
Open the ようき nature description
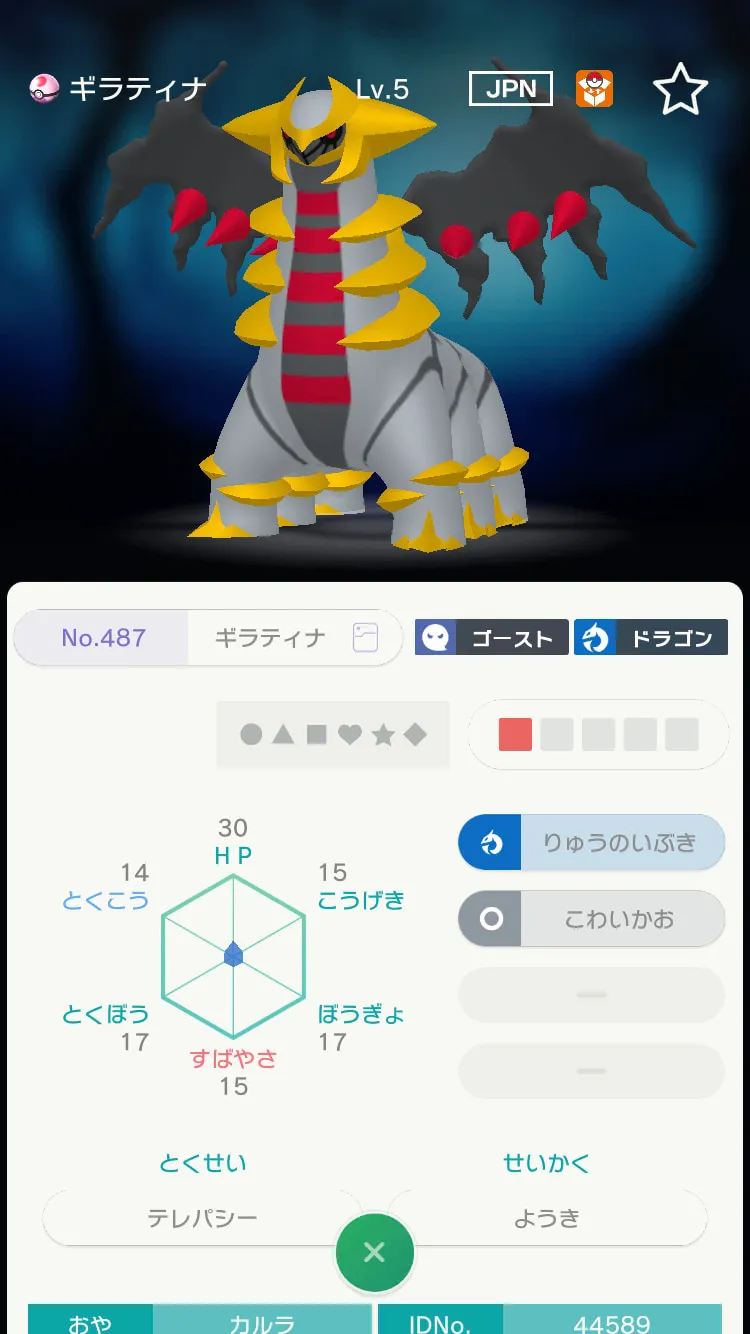(547, 1218)
